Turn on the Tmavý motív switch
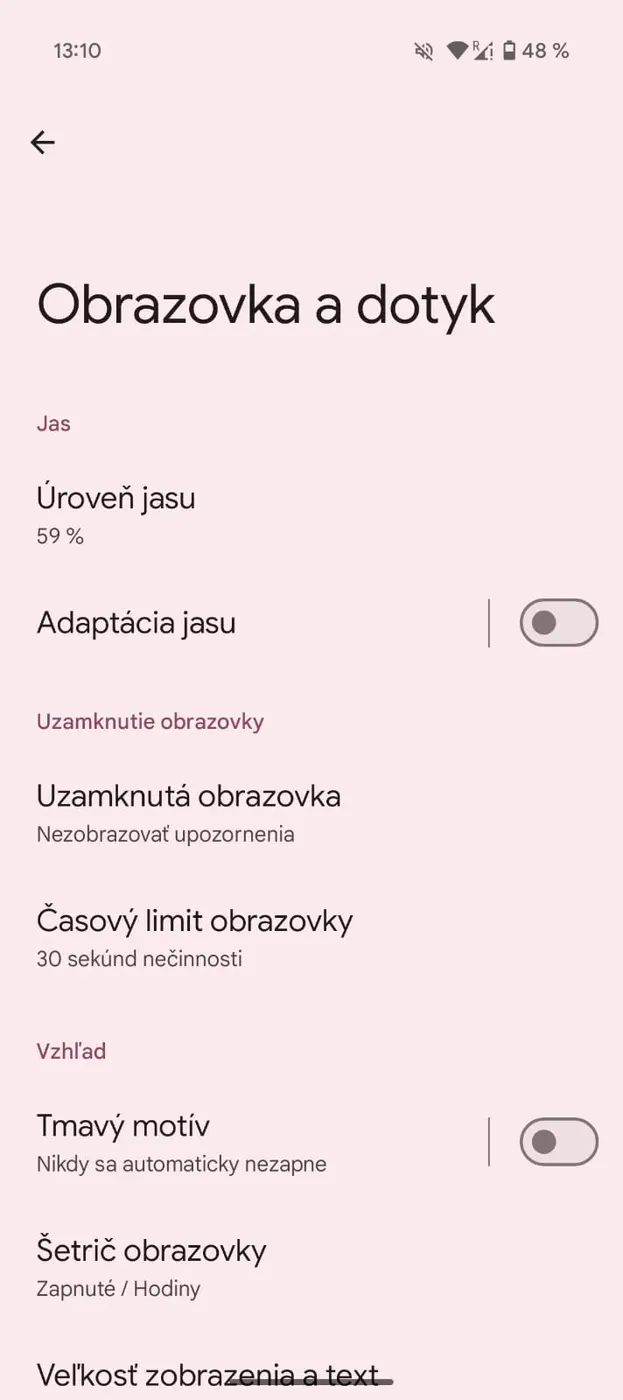Image resolution: width=623 pixels, height=1400 pixels. (558, 1142)
